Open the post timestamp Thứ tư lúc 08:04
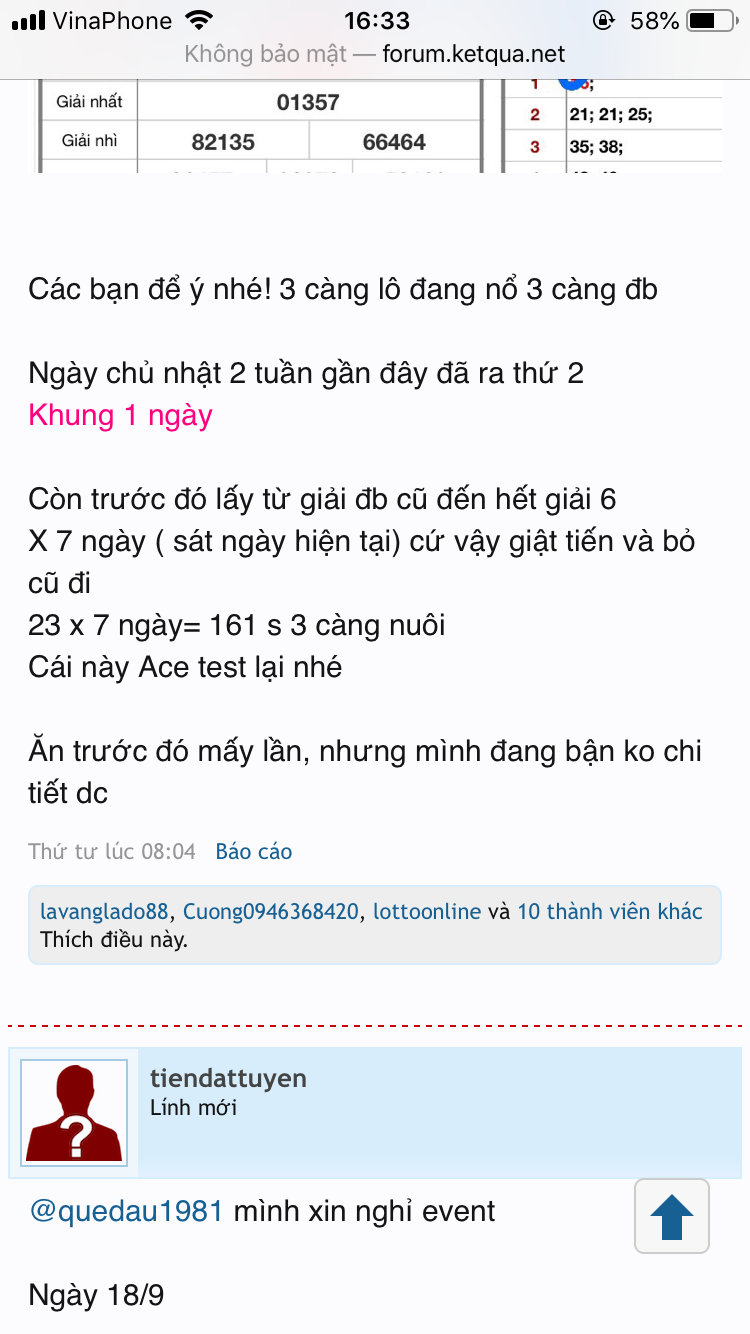 112,852
